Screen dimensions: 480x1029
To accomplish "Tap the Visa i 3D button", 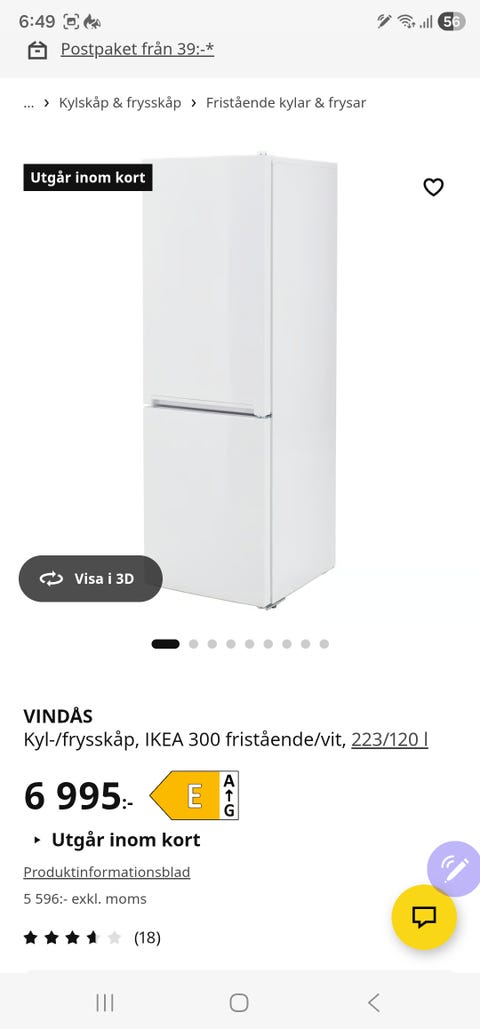I will click(91, 579).
